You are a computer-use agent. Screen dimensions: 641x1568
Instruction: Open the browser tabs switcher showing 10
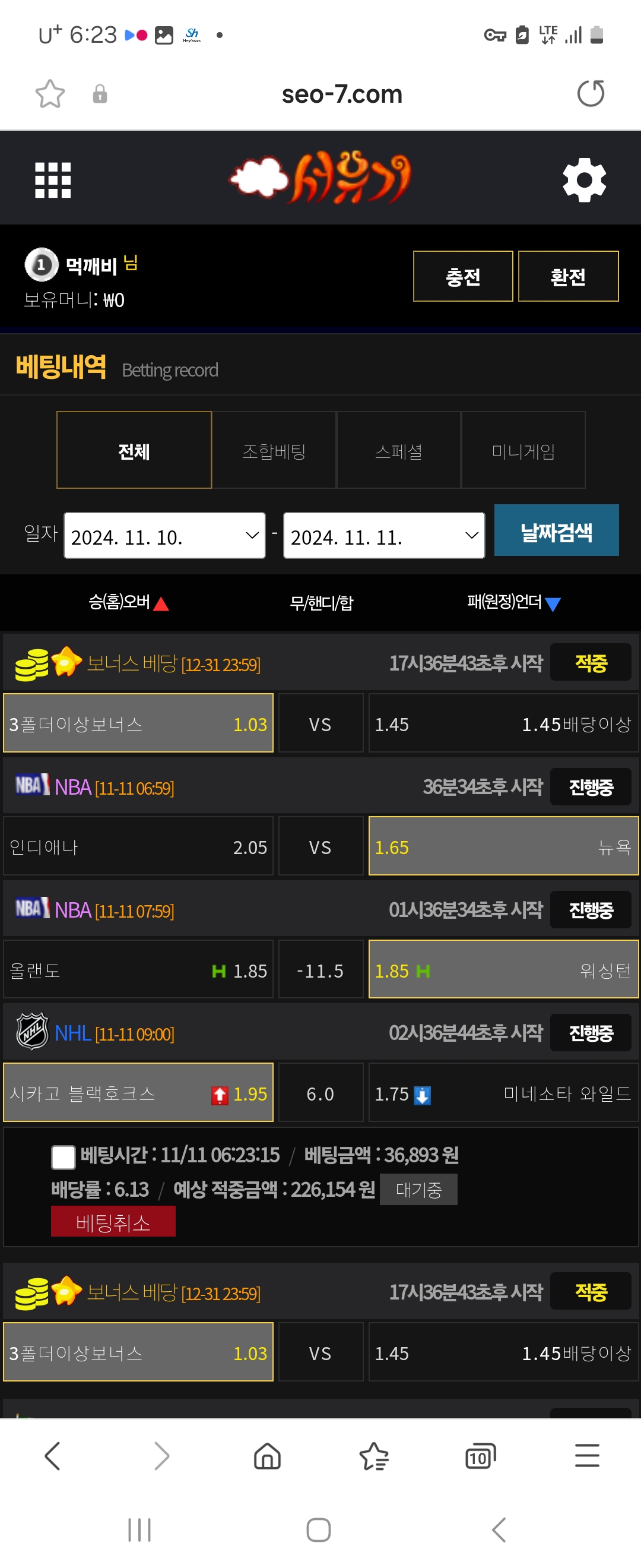(x=480, y=1456)
